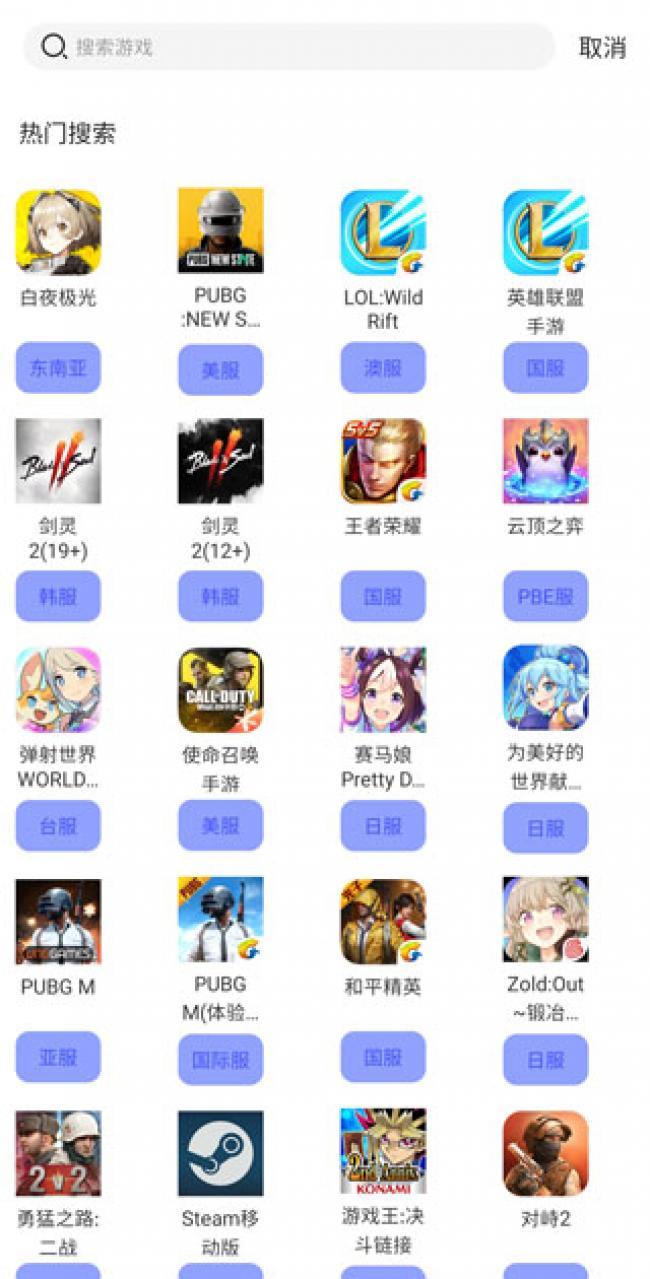Select 日服 under 赛马娘 Pretty Derby
The height and width of the screenshot is (1279, 650).
(x=383, y=826)
